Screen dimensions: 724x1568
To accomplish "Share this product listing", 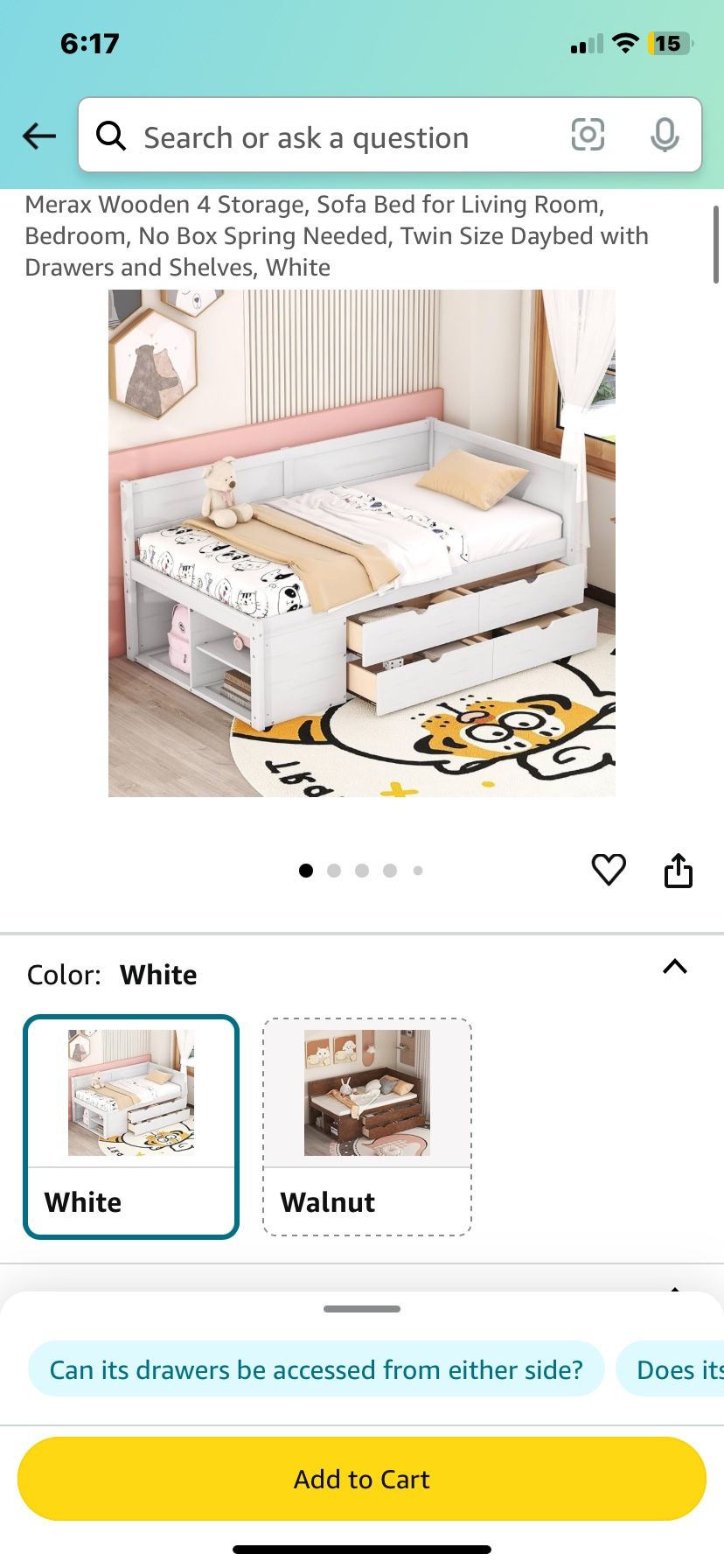I will click(679, 871).
